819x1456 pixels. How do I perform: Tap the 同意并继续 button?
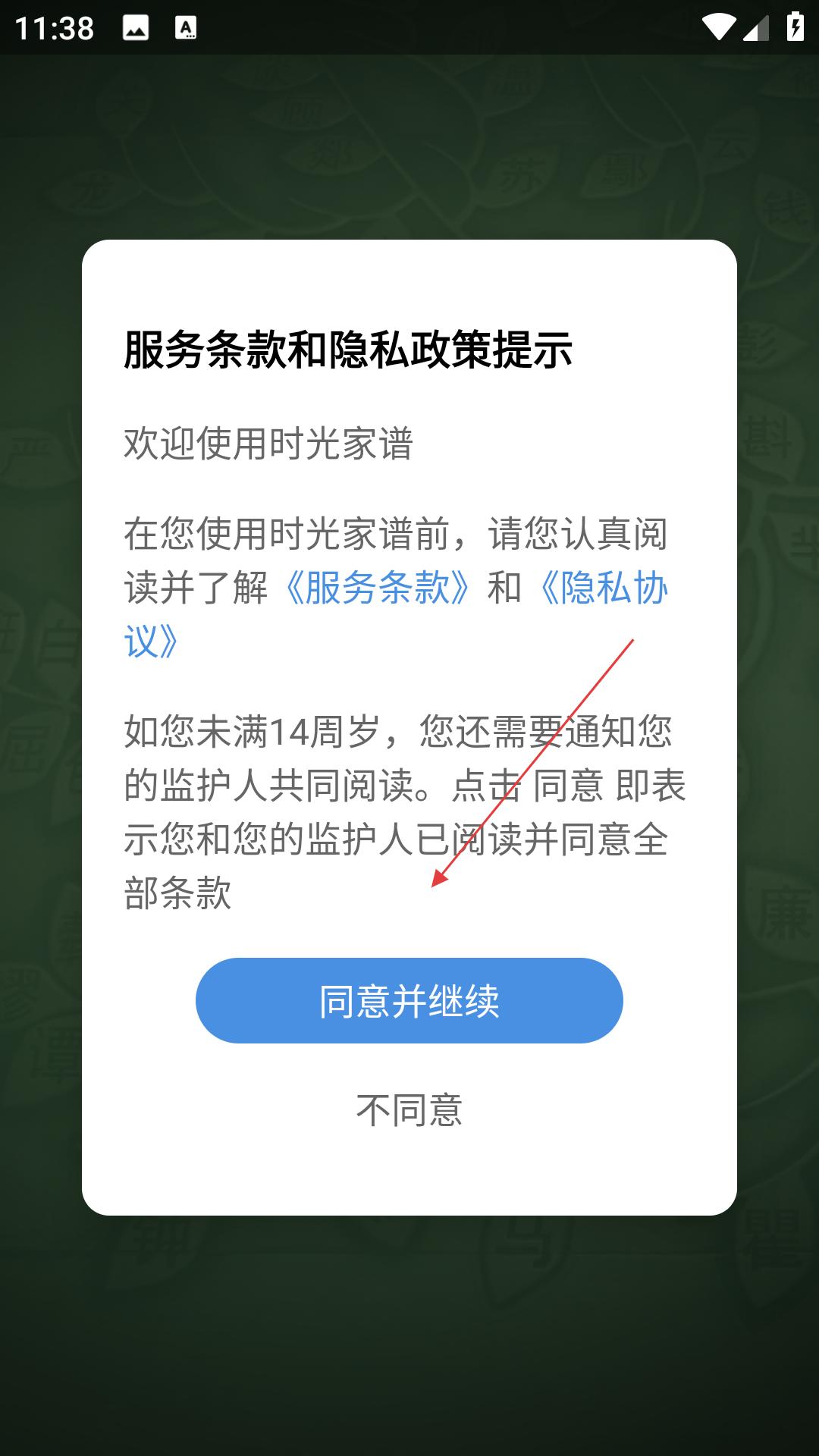tap(409, 1000)
